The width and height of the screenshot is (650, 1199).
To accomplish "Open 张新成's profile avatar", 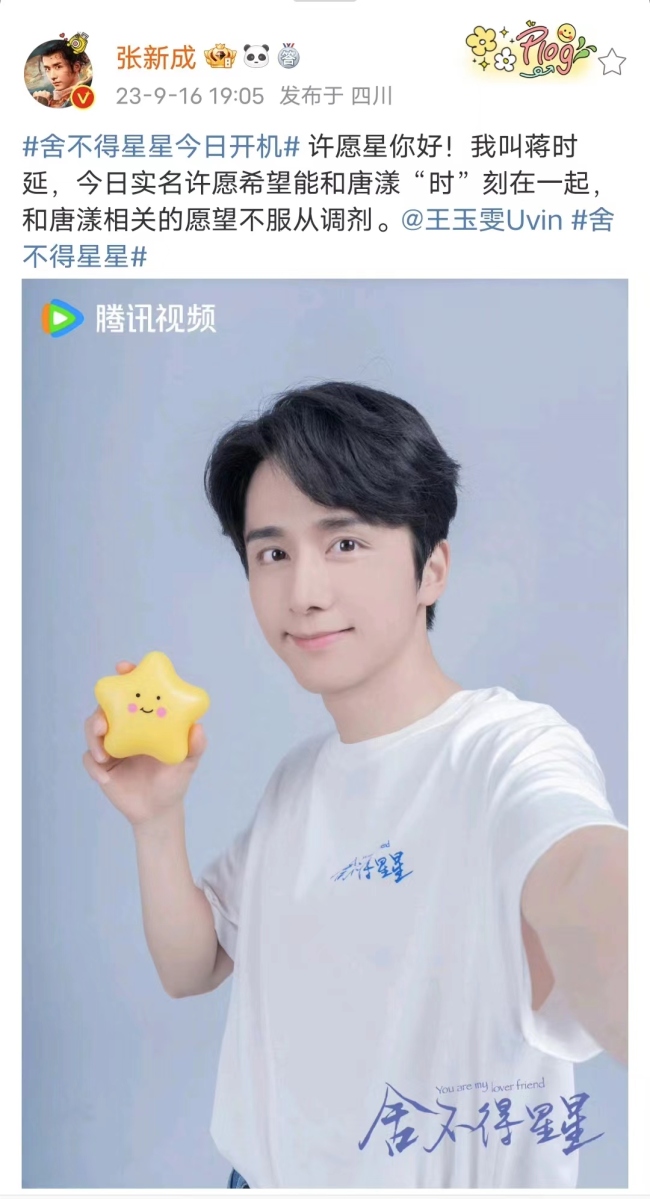I will point(58,73).
